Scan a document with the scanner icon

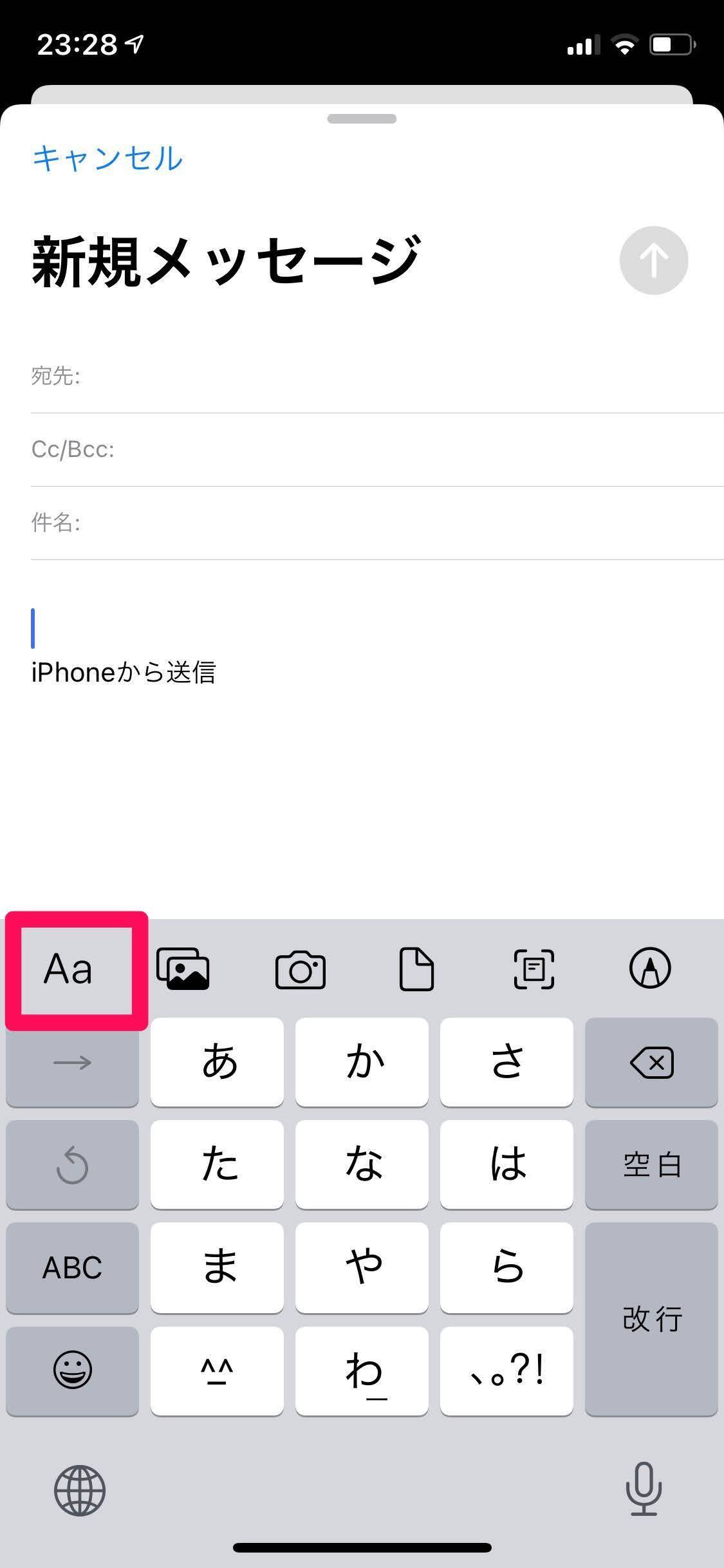coord(534,969)
